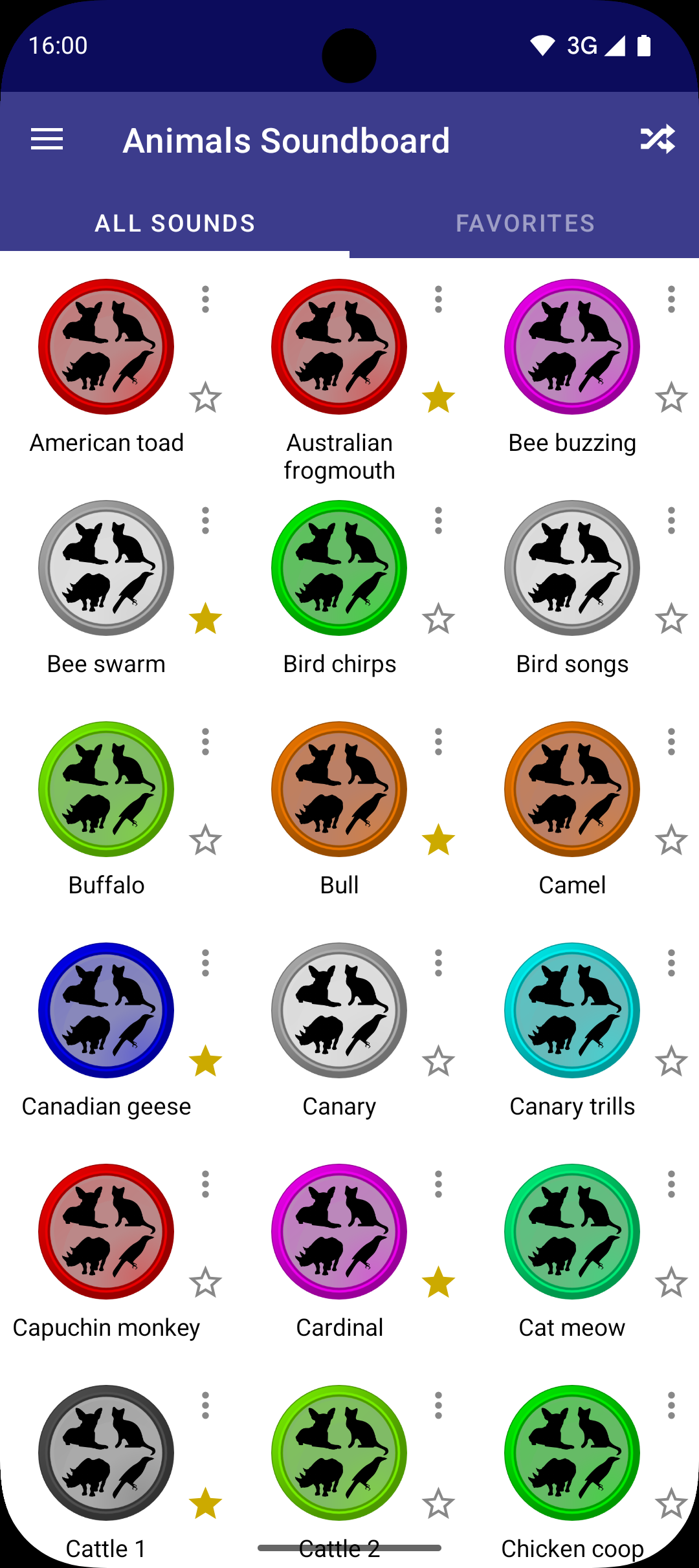Open options menu for Australian frogmouth
Image resolution: width=699 pixels, height=1568 pixels.
tap(438, 299)
